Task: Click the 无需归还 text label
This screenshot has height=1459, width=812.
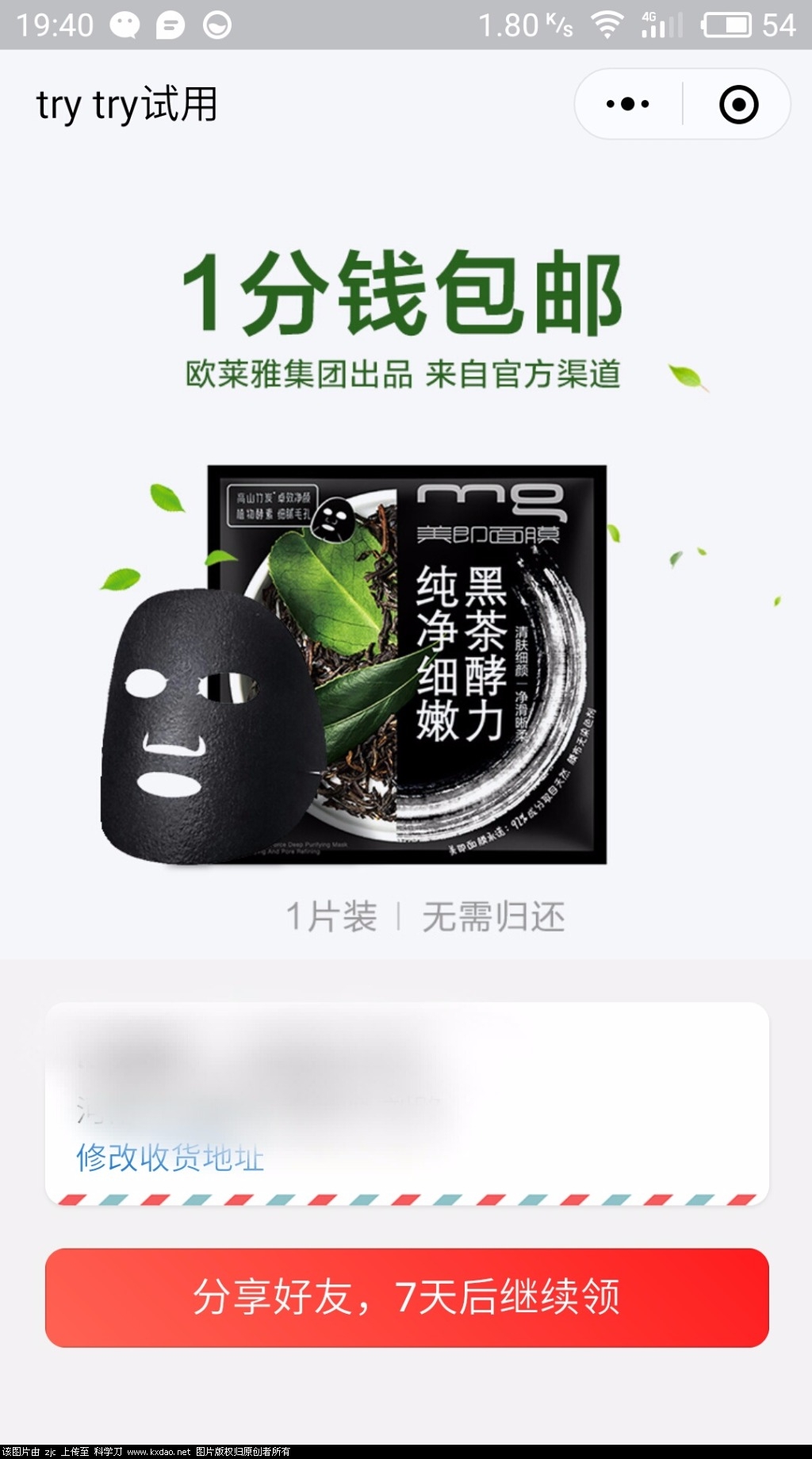Action: coord(494,916)
